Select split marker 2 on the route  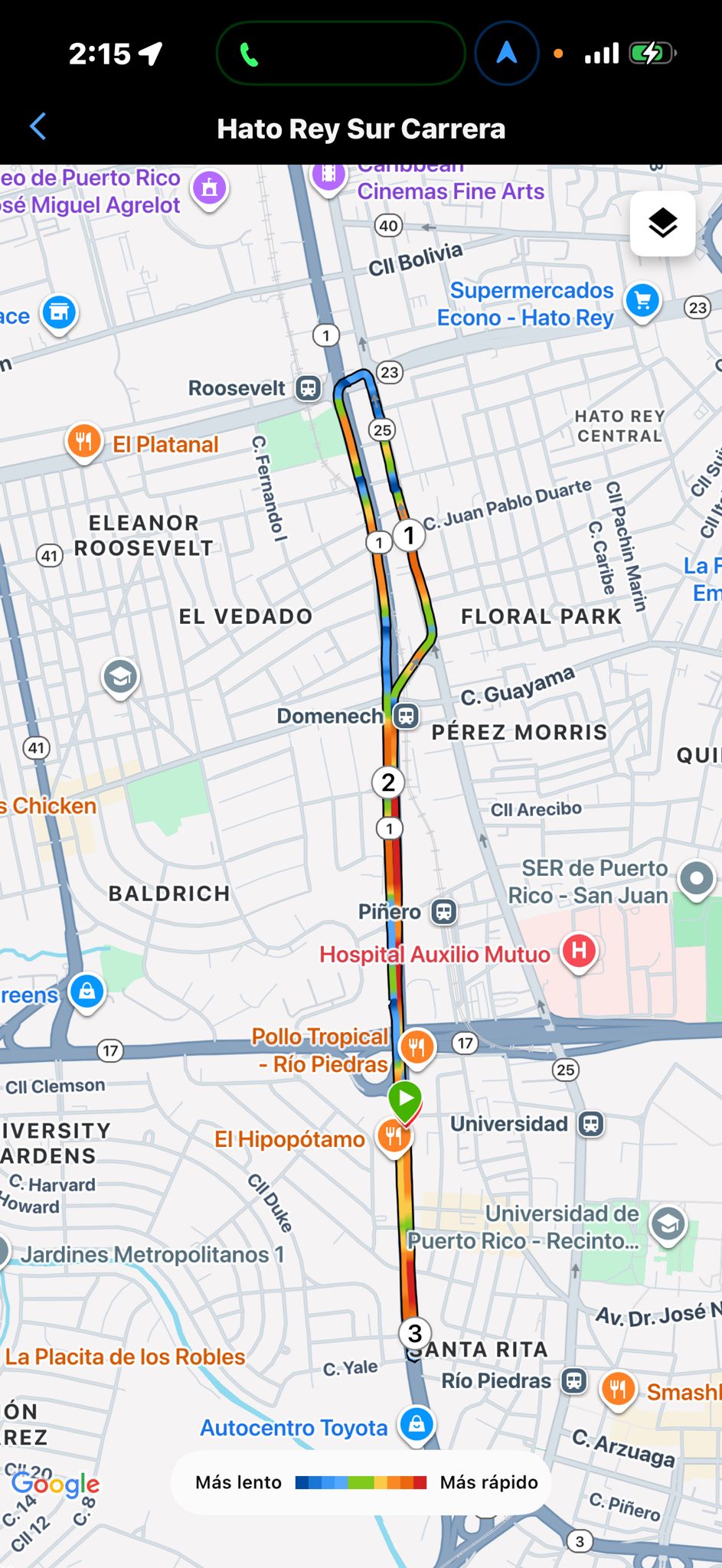(388, 782)
